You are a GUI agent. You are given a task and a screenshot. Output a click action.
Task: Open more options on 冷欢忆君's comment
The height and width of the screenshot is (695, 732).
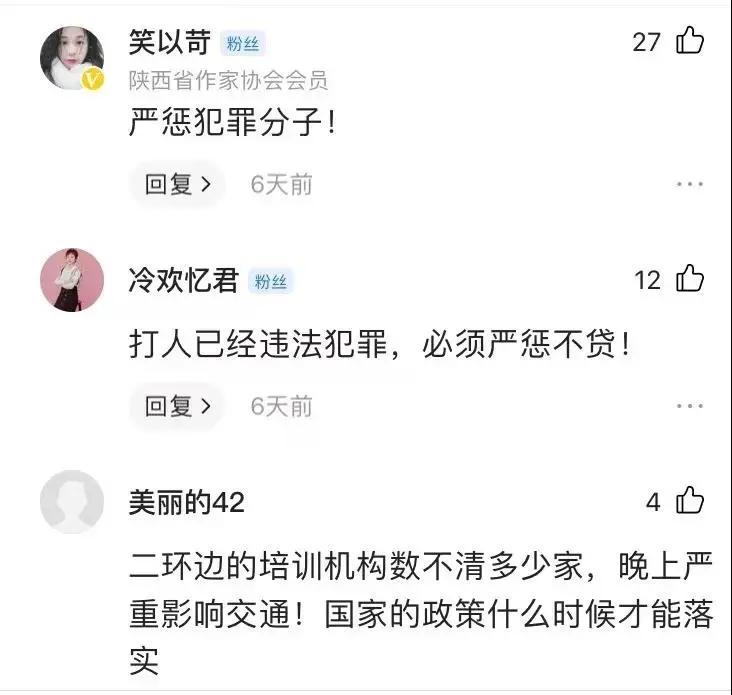tap(690, 407)
